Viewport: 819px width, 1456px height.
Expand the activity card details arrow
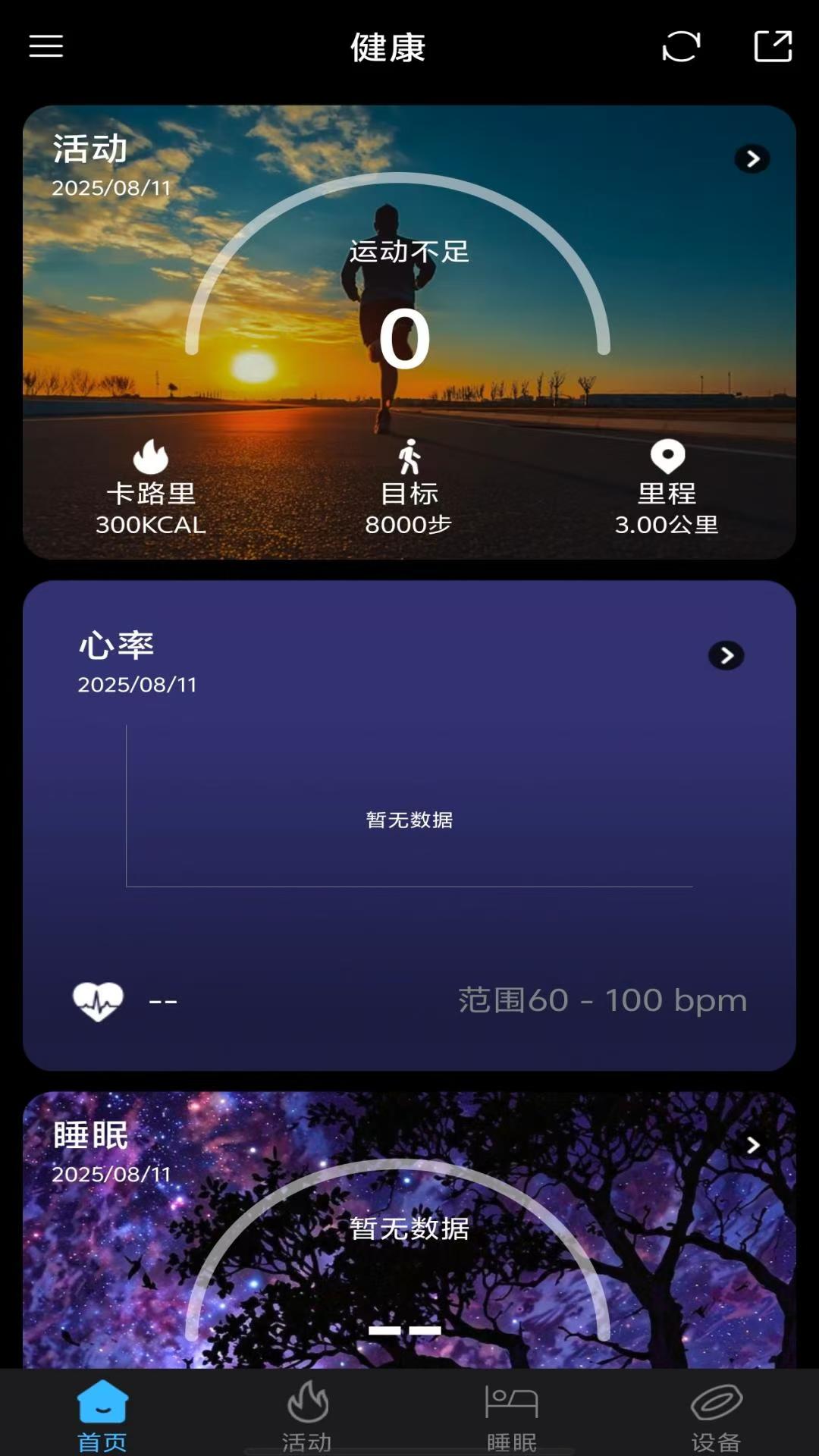tap(752, 158)
